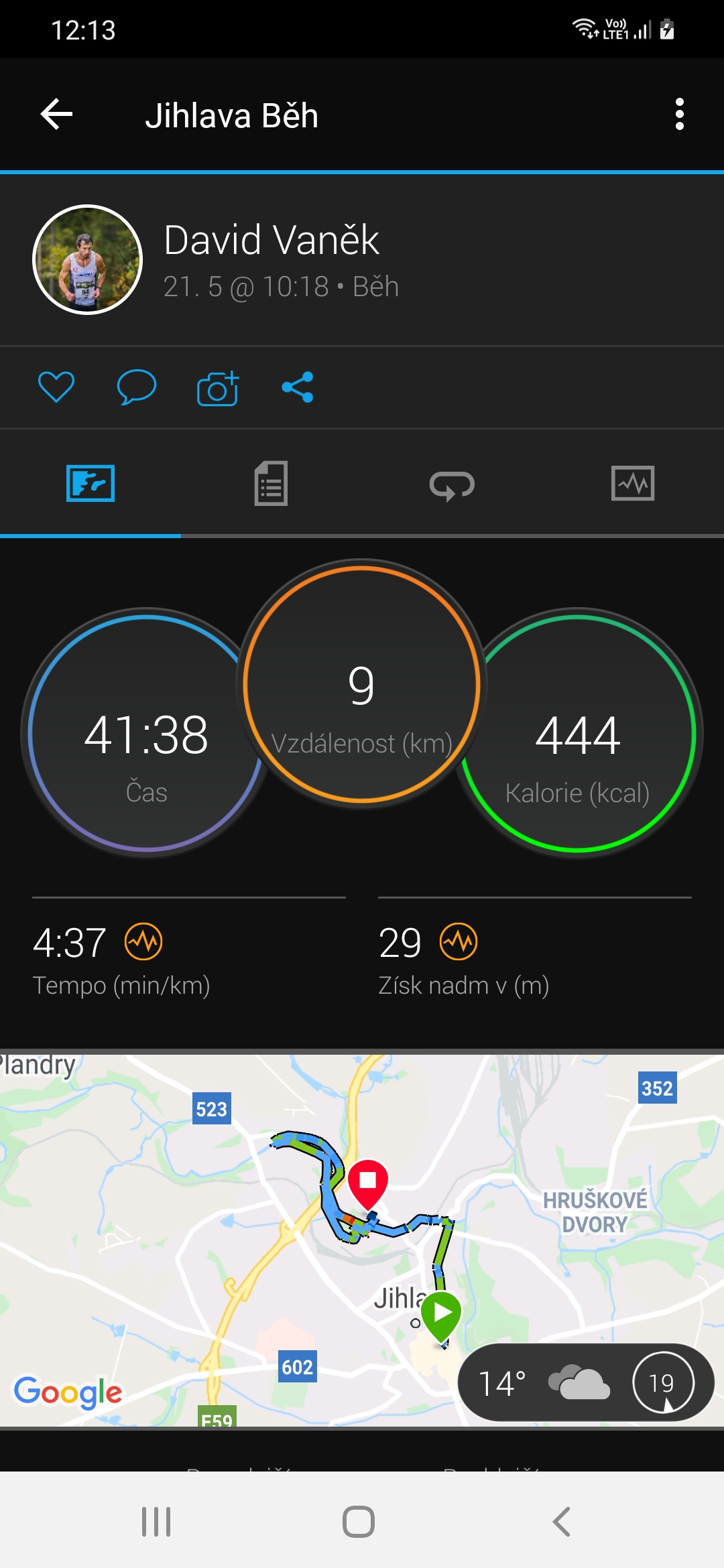Tap the system home button
The height and width of the screenshot is (1568, 724).
click(359, 1522)
